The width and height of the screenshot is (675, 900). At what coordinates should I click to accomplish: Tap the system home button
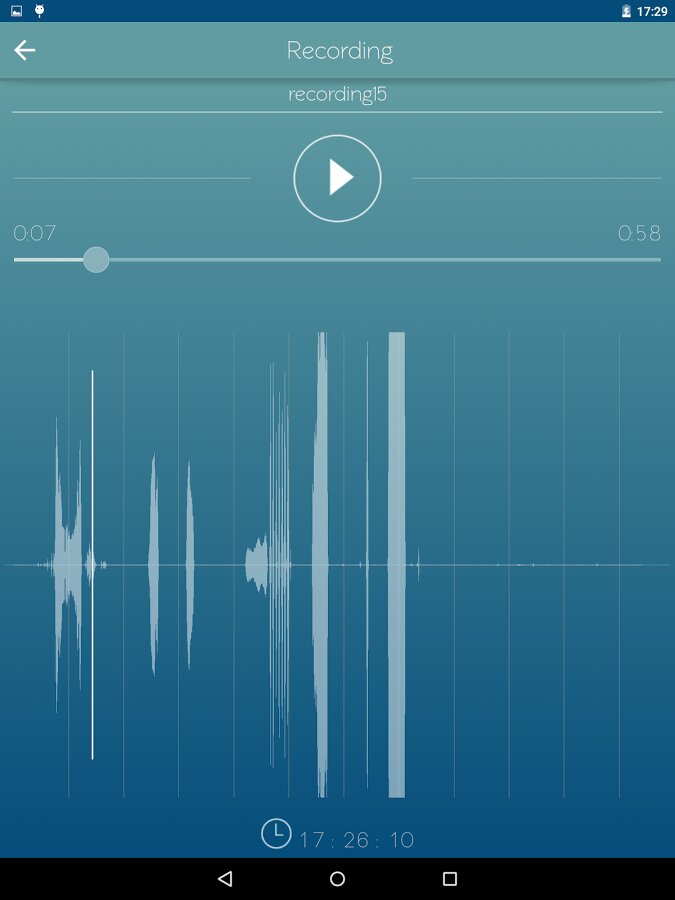click(x=337, y=879)
